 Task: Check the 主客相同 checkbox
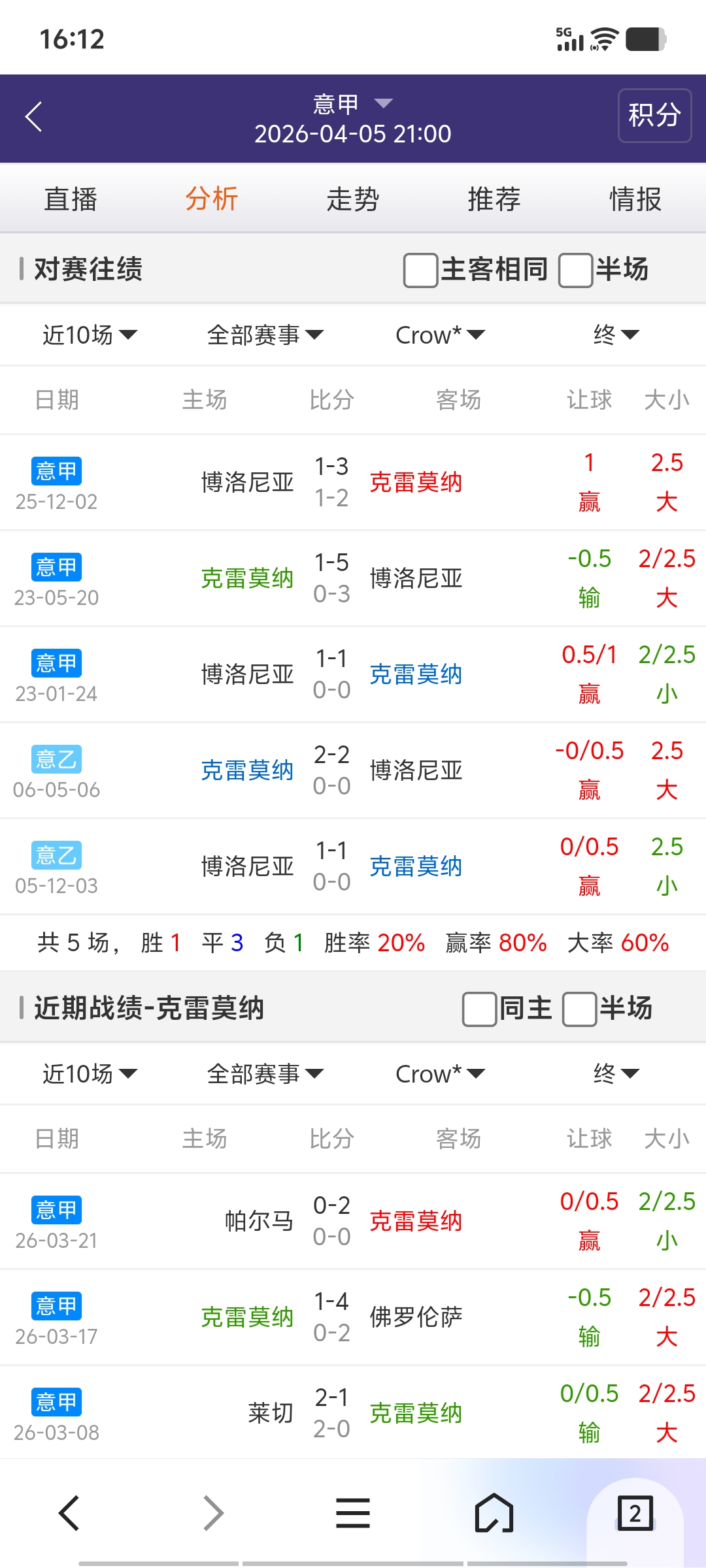pos(420,270)
